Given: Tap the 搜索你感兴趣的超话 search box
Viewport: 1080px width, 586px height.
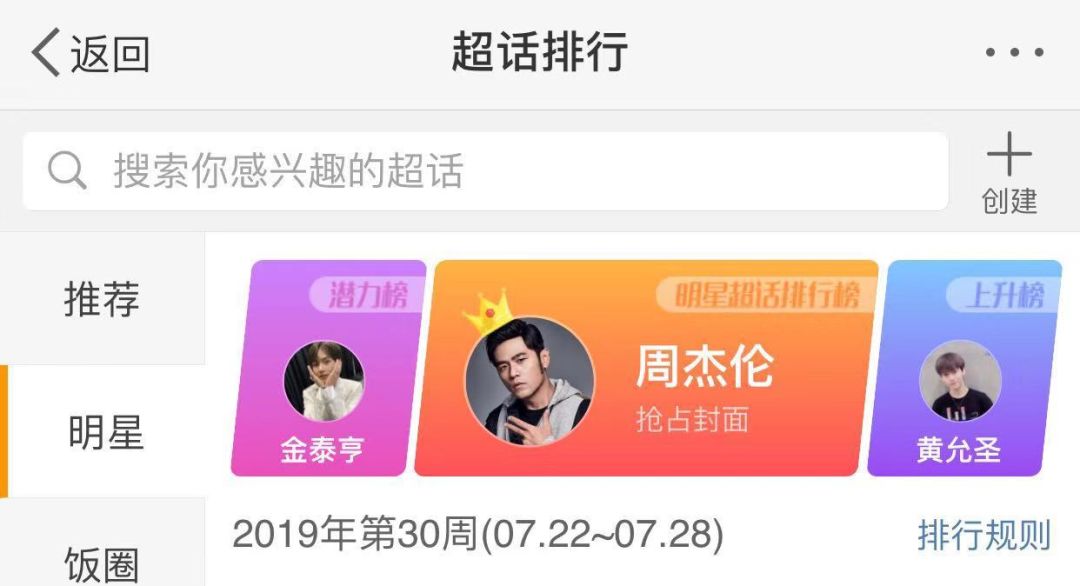Looking at the screenshot, I should [485, 172].
